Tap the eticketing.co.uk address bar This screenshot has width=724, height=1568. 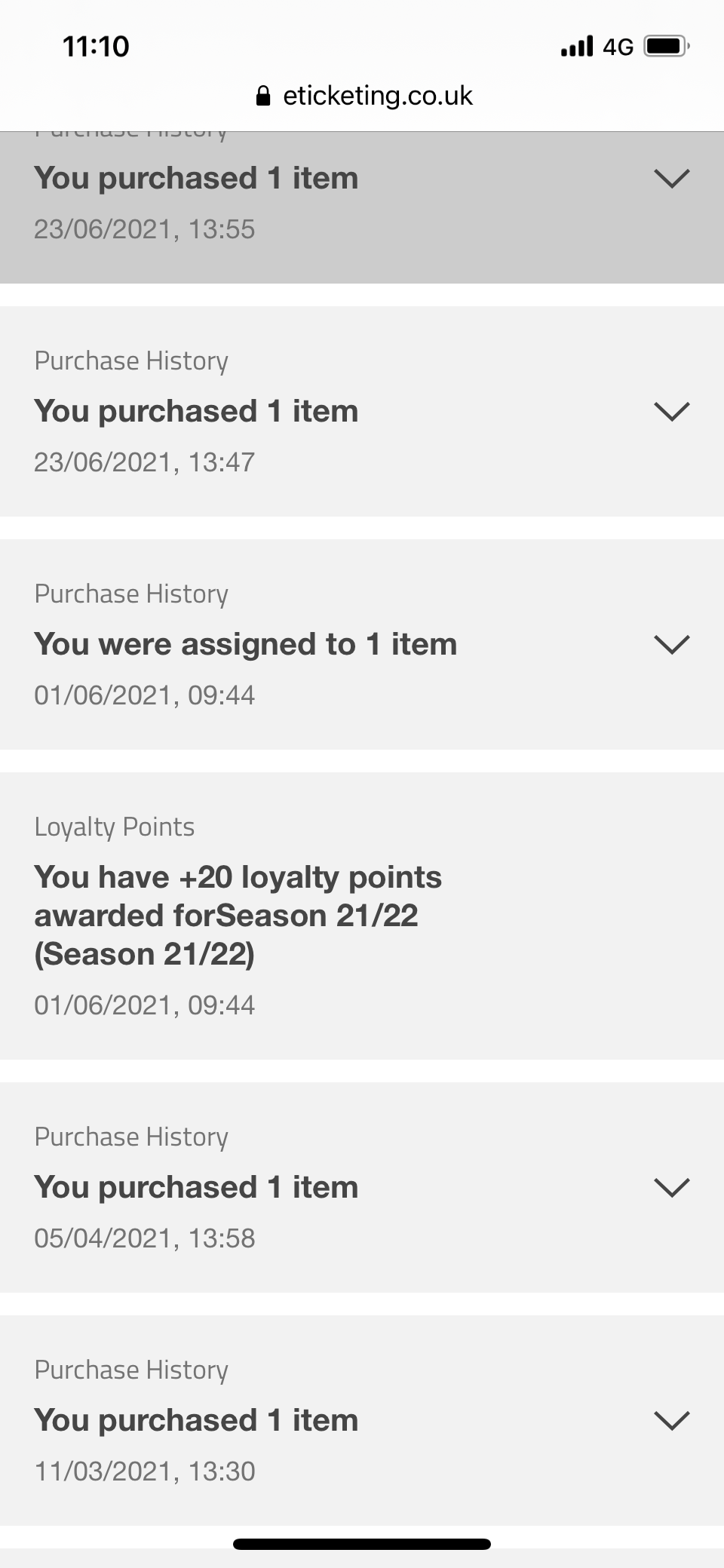pos(364,96)
